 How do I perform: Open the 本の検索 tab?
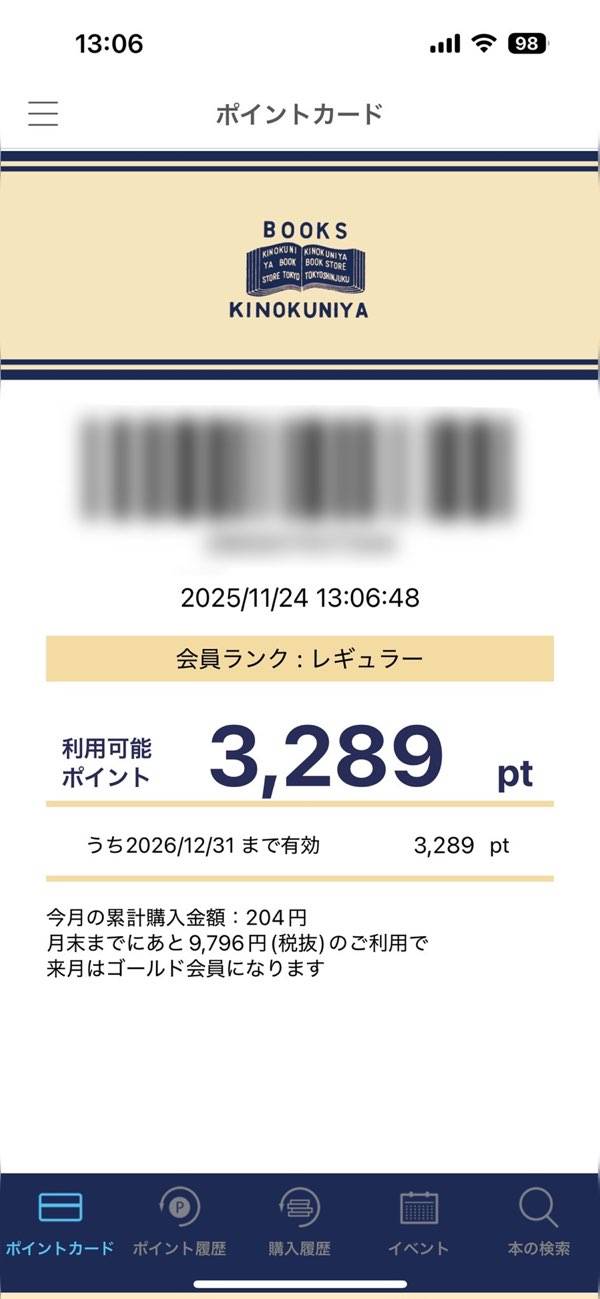[539, 1222]
